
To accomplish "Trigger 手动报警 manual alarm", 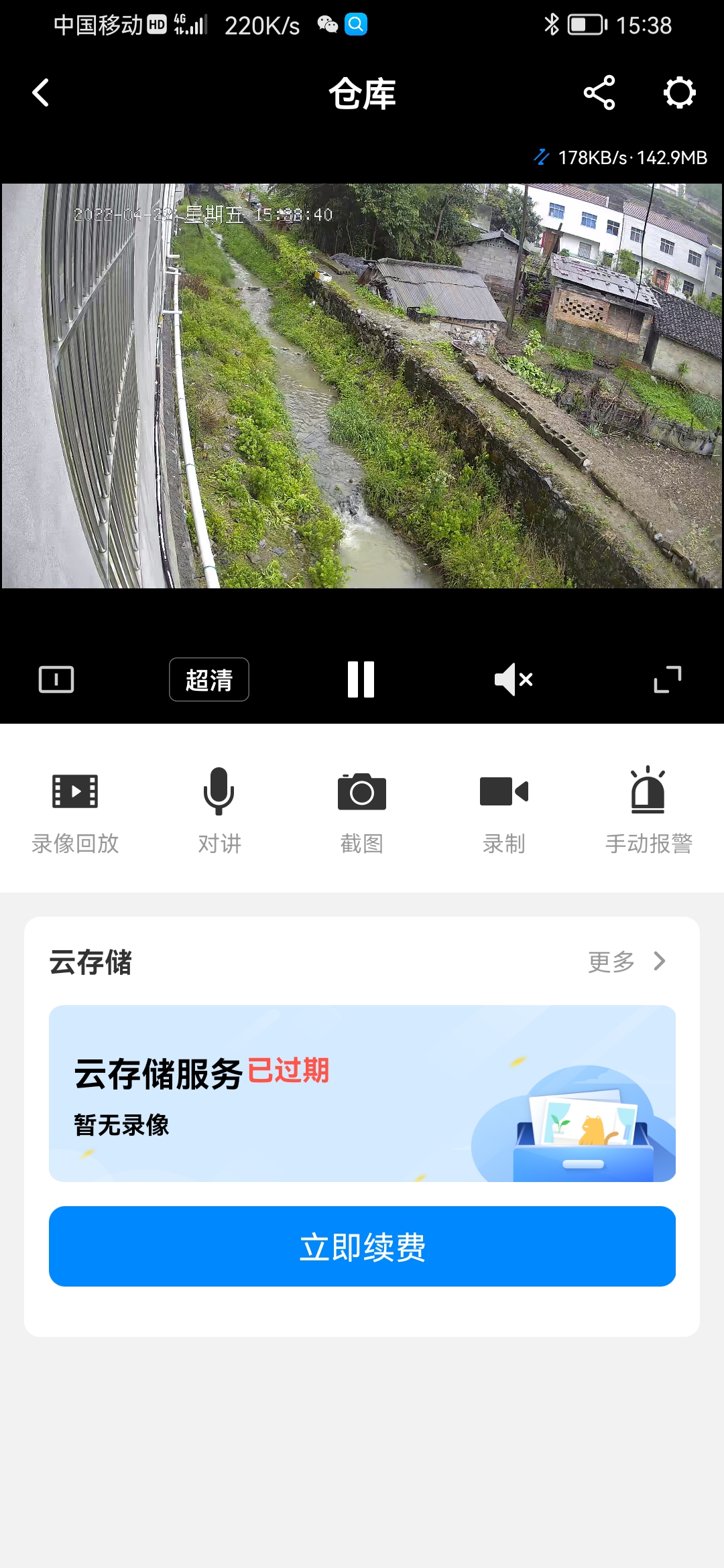I will pos(648,812).
